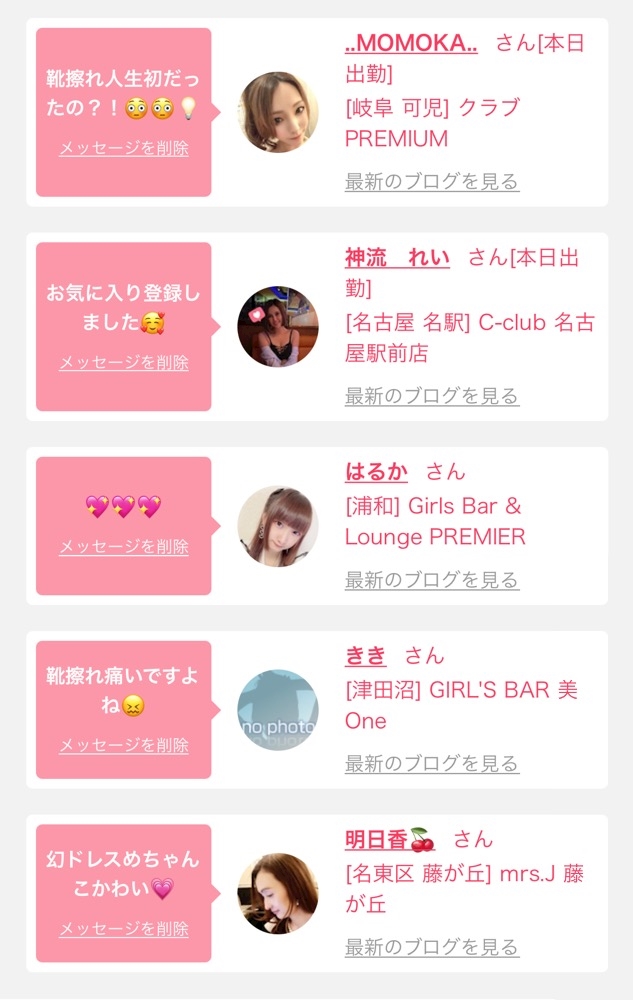
Task: Tap 明日香's profile photo
Action: pyautogui.click(x=278, y=894)
